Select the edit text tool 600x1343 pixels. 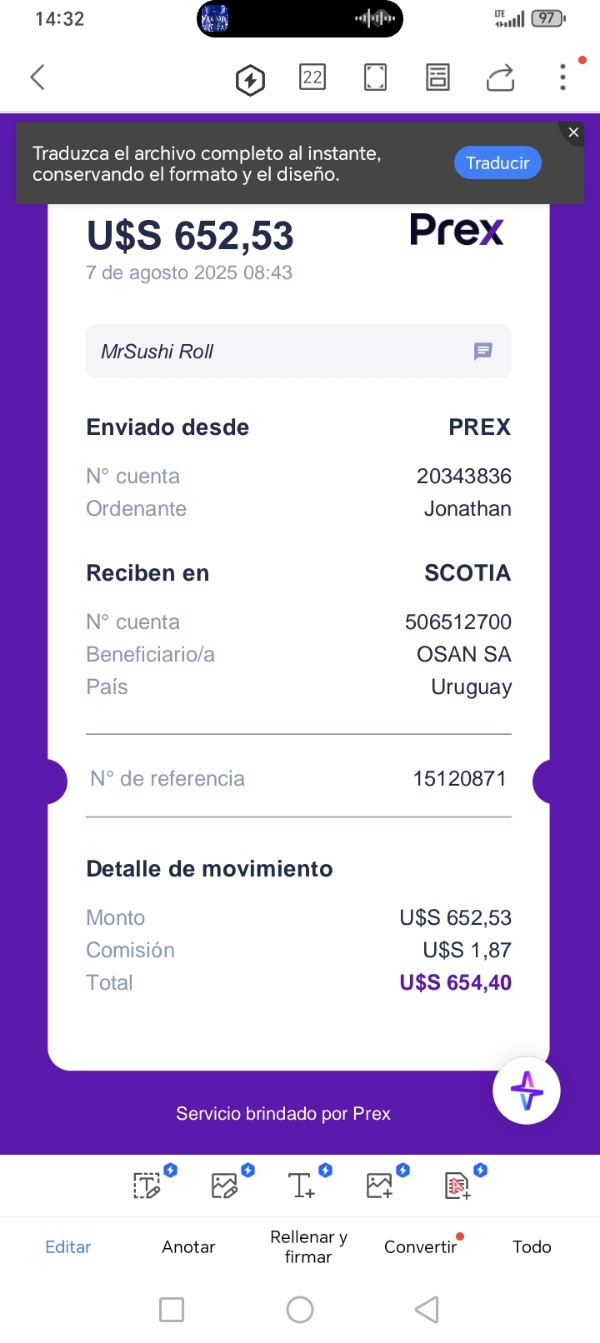[148, 1186]
